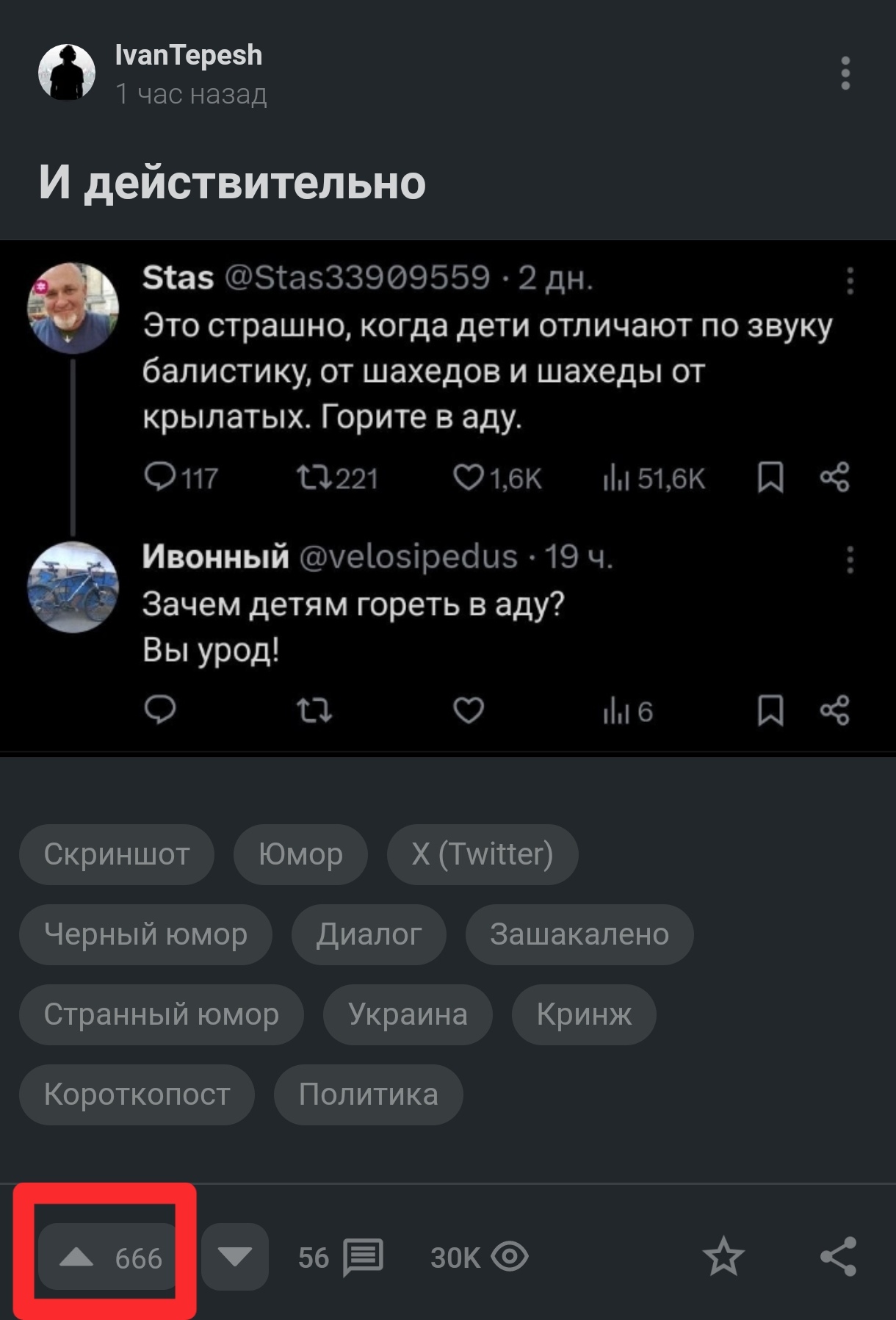Tap the Черный юмор tag
This screenshot has height=1320, width=896.
tap(145, 934)
